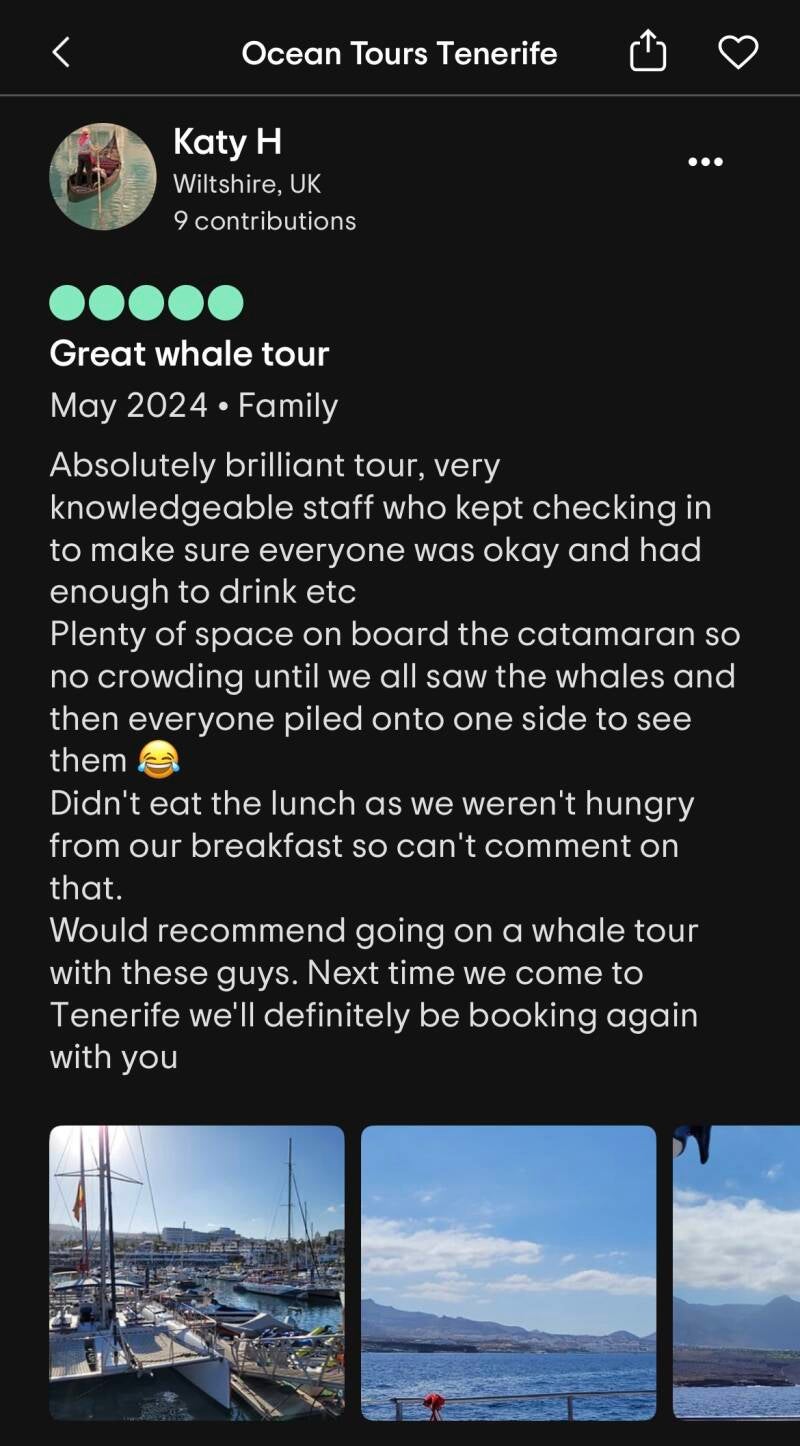The width and height of the screenshot is (800, 1446).
Task: View the partly visible third review photo
Action: 737,1271
